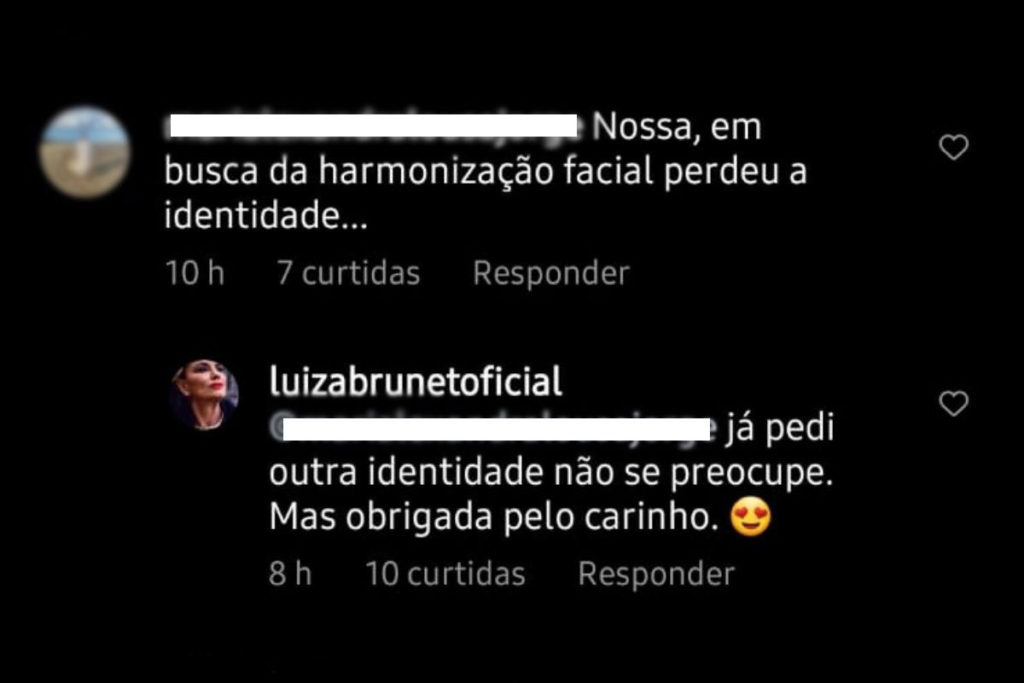Viewport: 1024px width, 683px height.
Task: View the 7 curtidas on first comment
Action: [348, 273]
